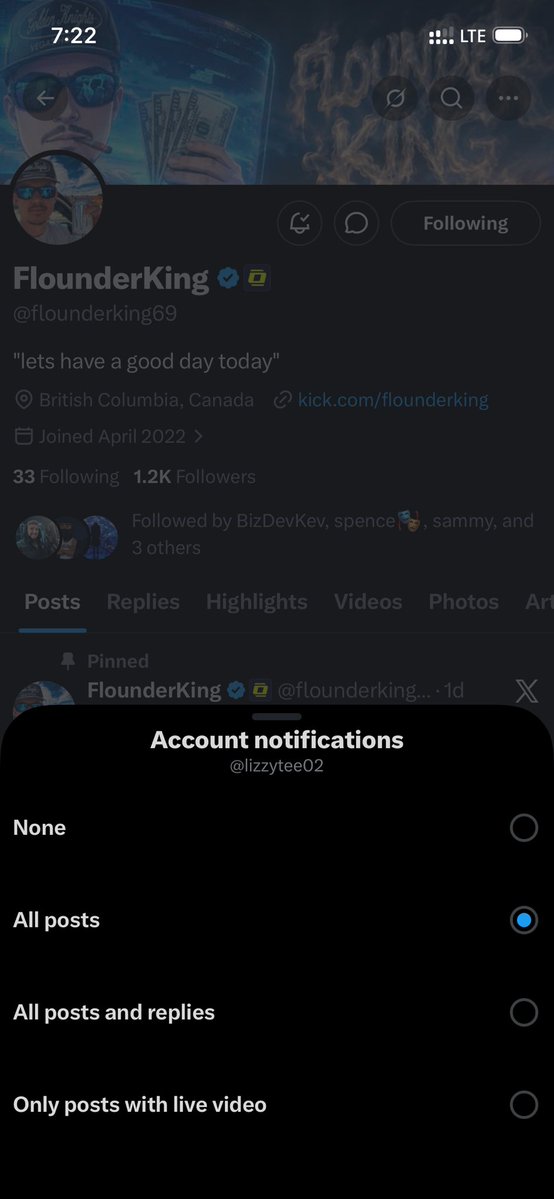Pick Only posts with live video
This screenshot has height=1199, width=554.
pyautogui.click(x=277, y=1105)
